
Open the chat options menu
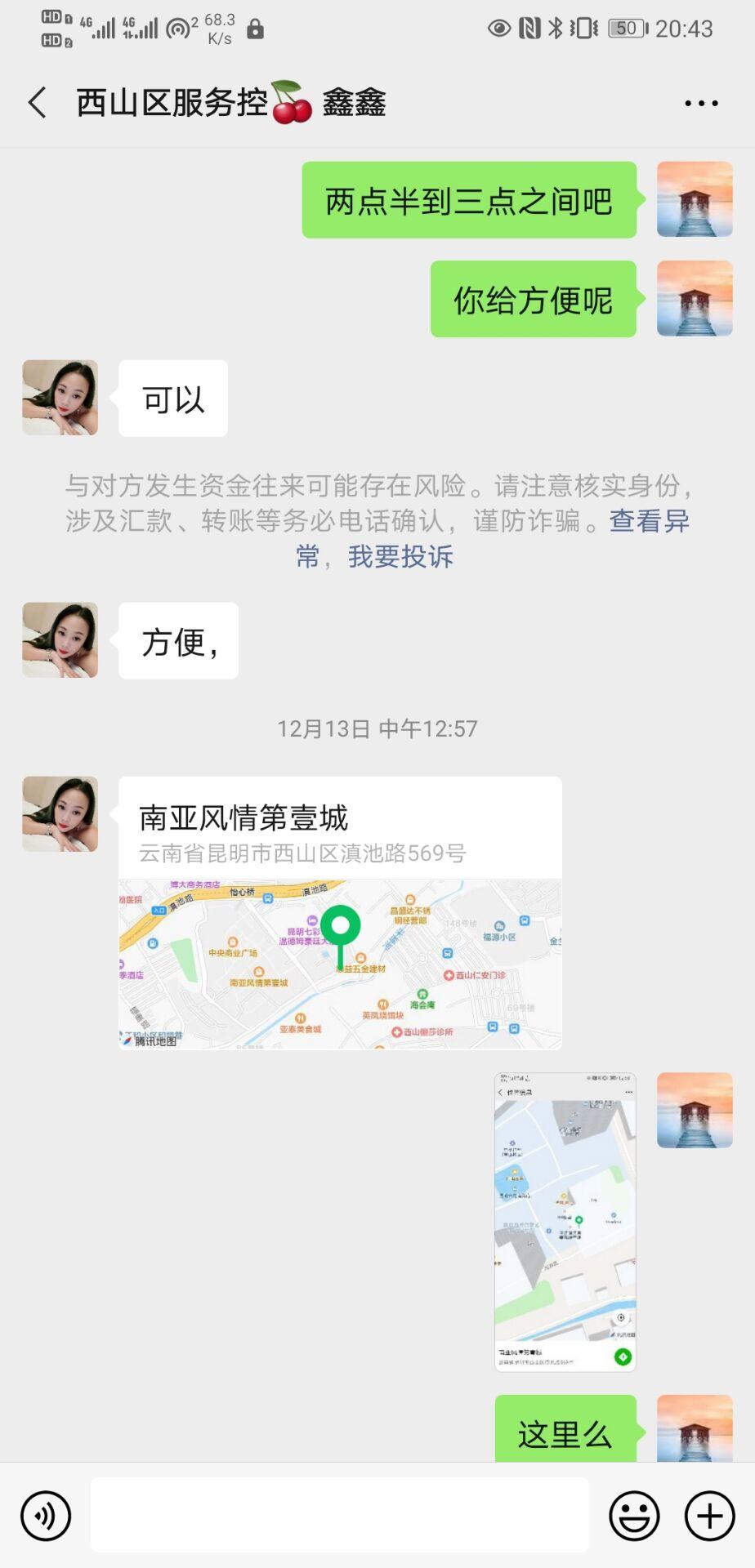[x=701, y=104]
